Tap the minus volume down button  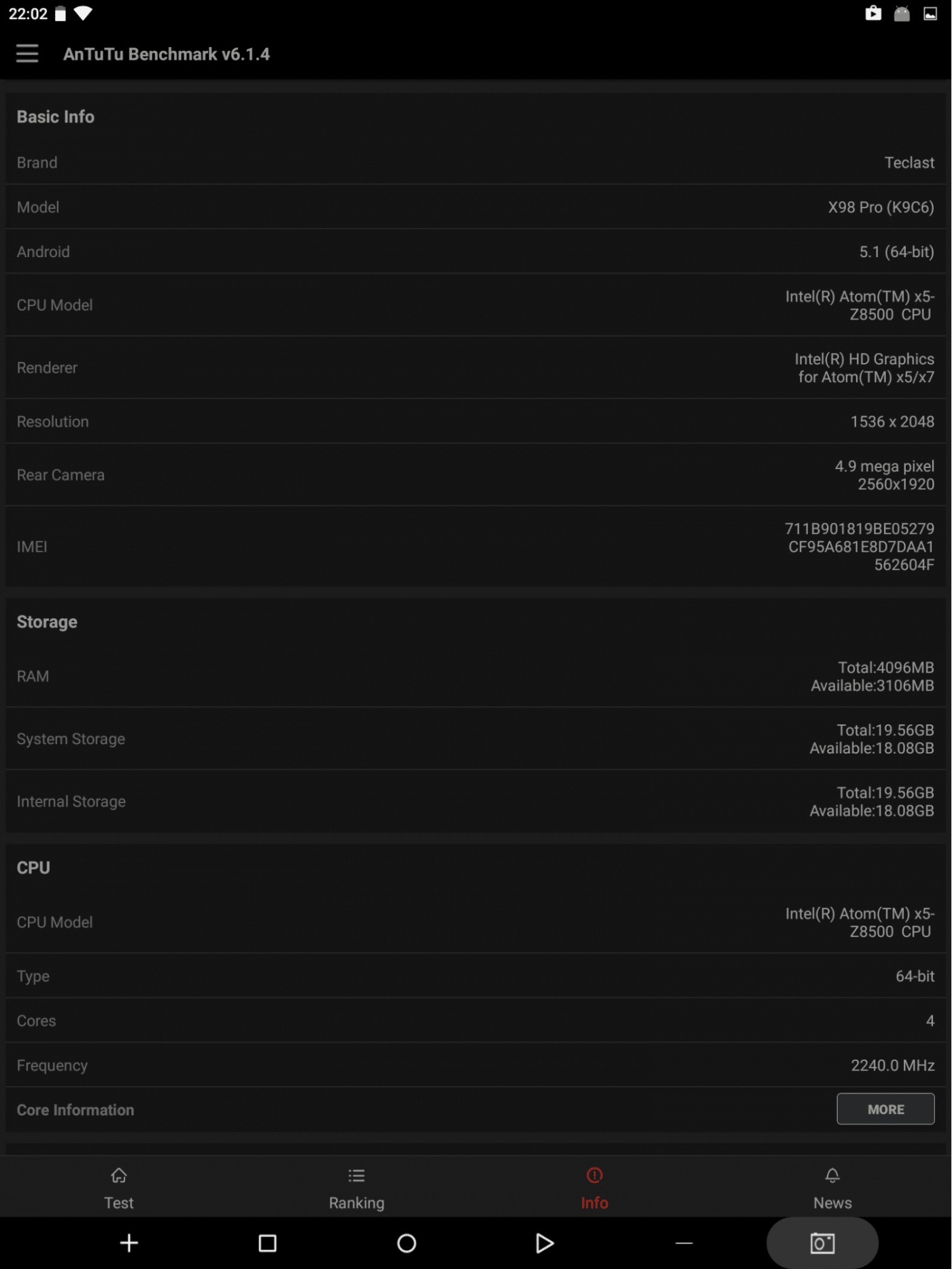click(684, 1243)
